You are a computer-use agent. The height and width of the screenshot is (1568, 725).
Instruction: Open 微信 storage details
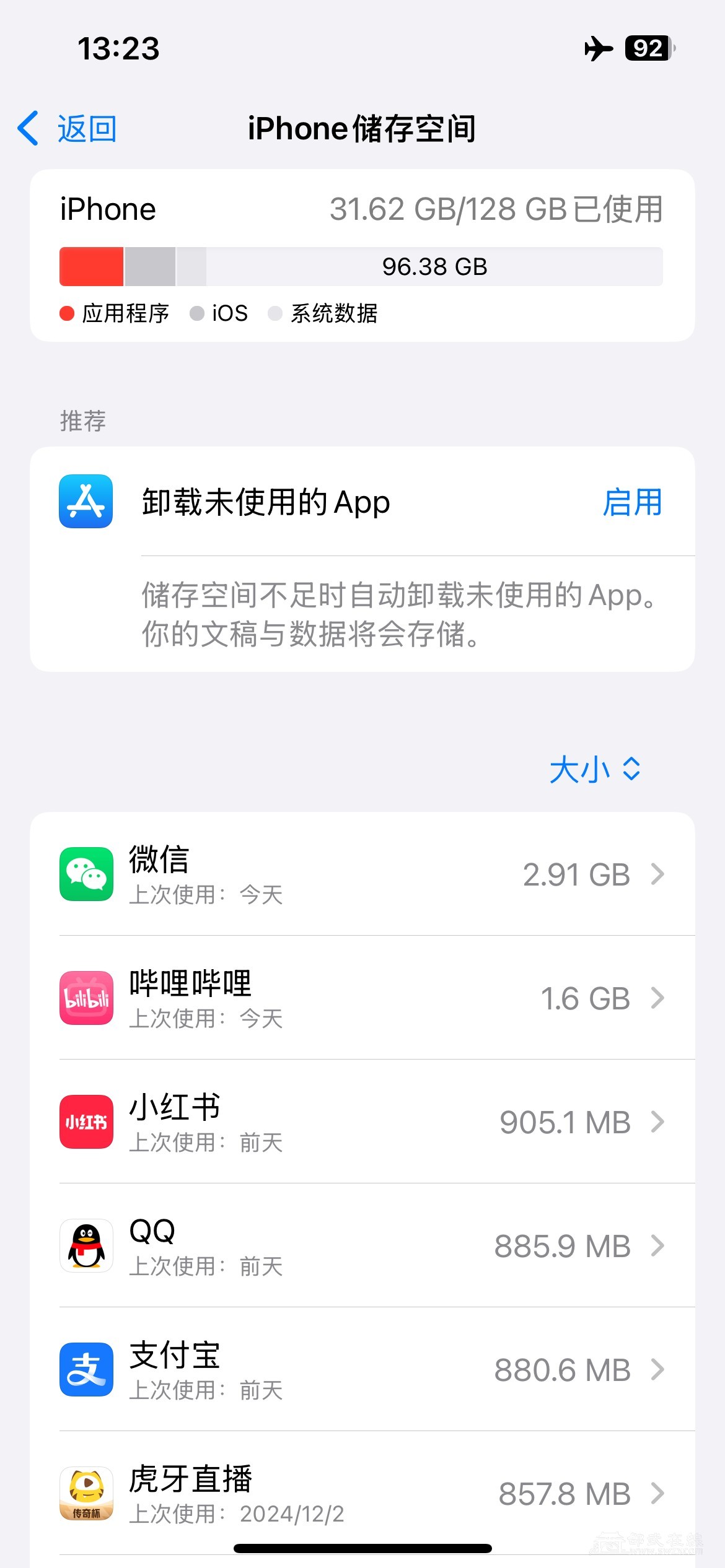[x=362, y=874]
